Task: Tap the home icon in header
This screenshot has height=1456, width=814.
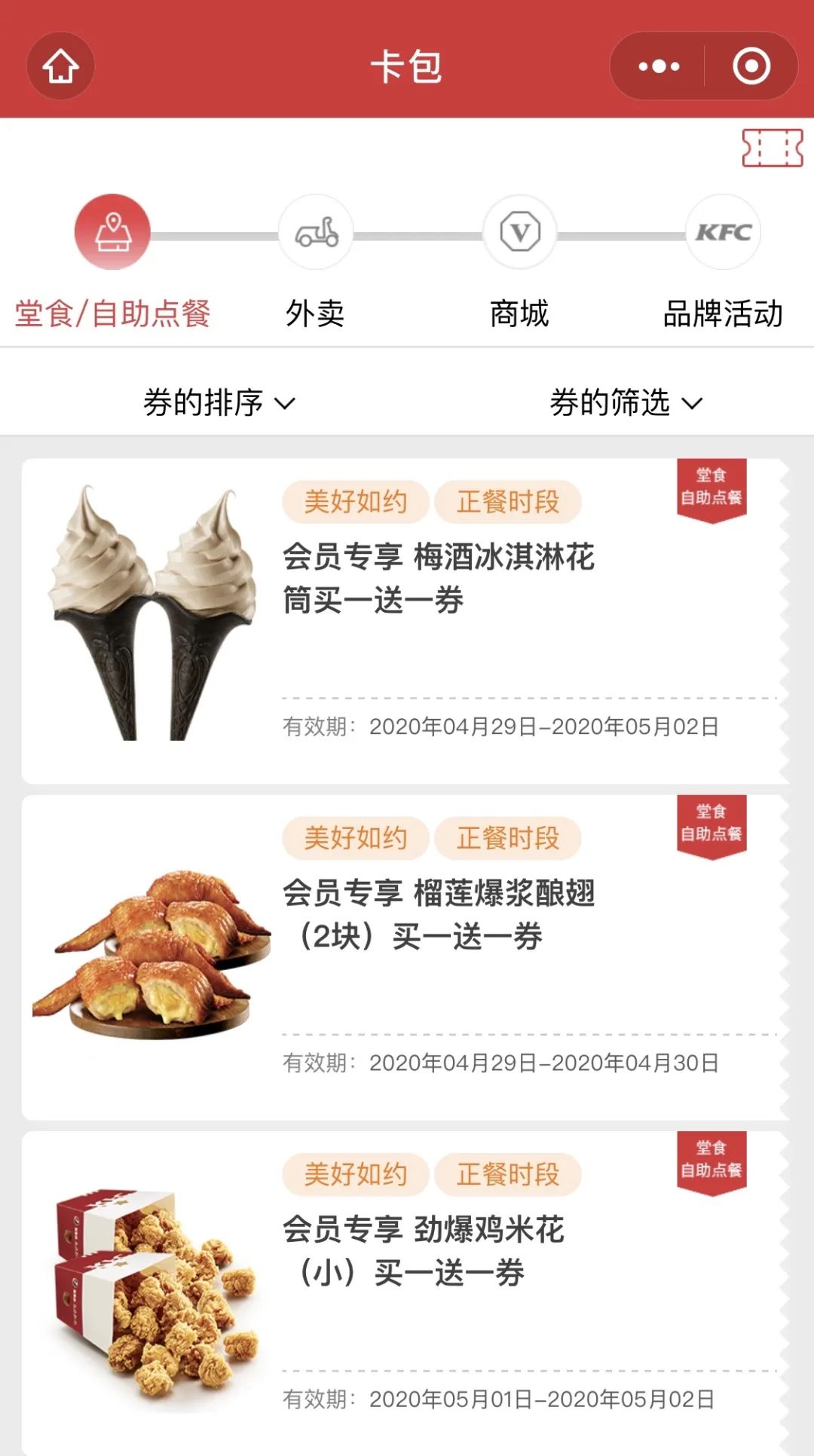Action: [60, 66]
